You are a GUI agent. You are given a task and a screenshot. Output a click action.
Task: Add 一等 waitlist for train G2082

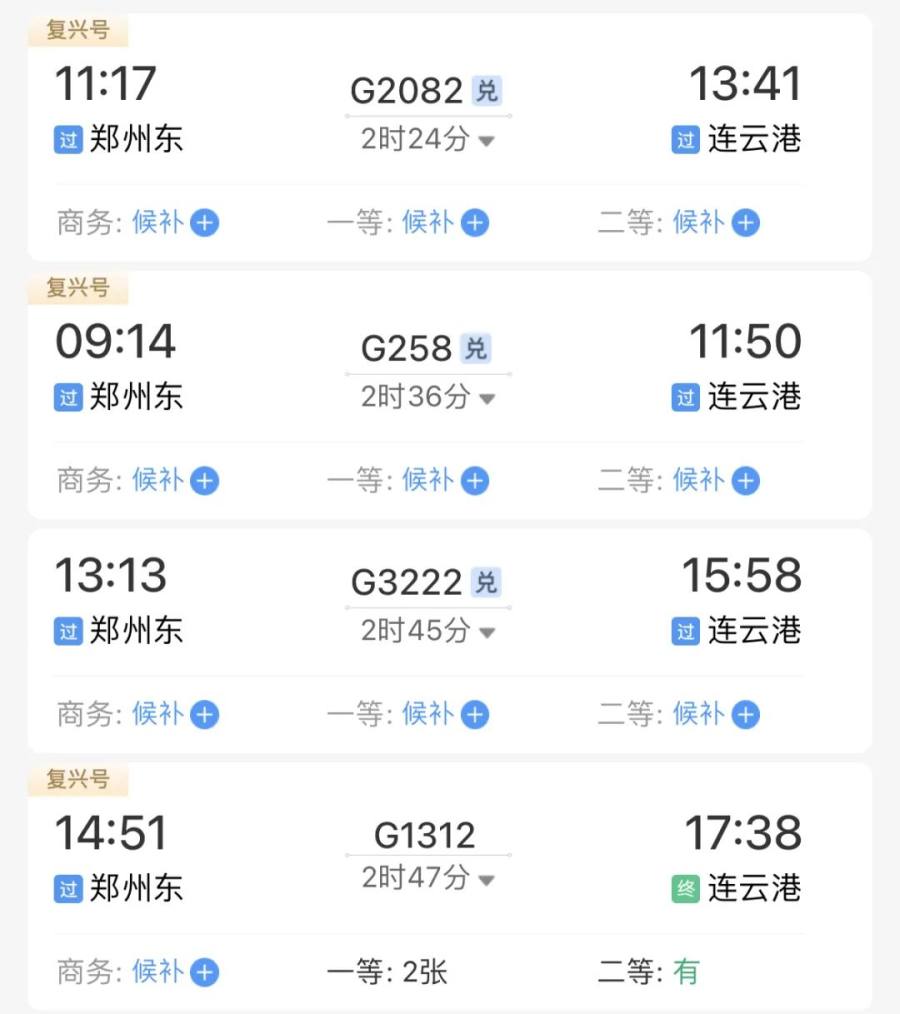(475, 223)
